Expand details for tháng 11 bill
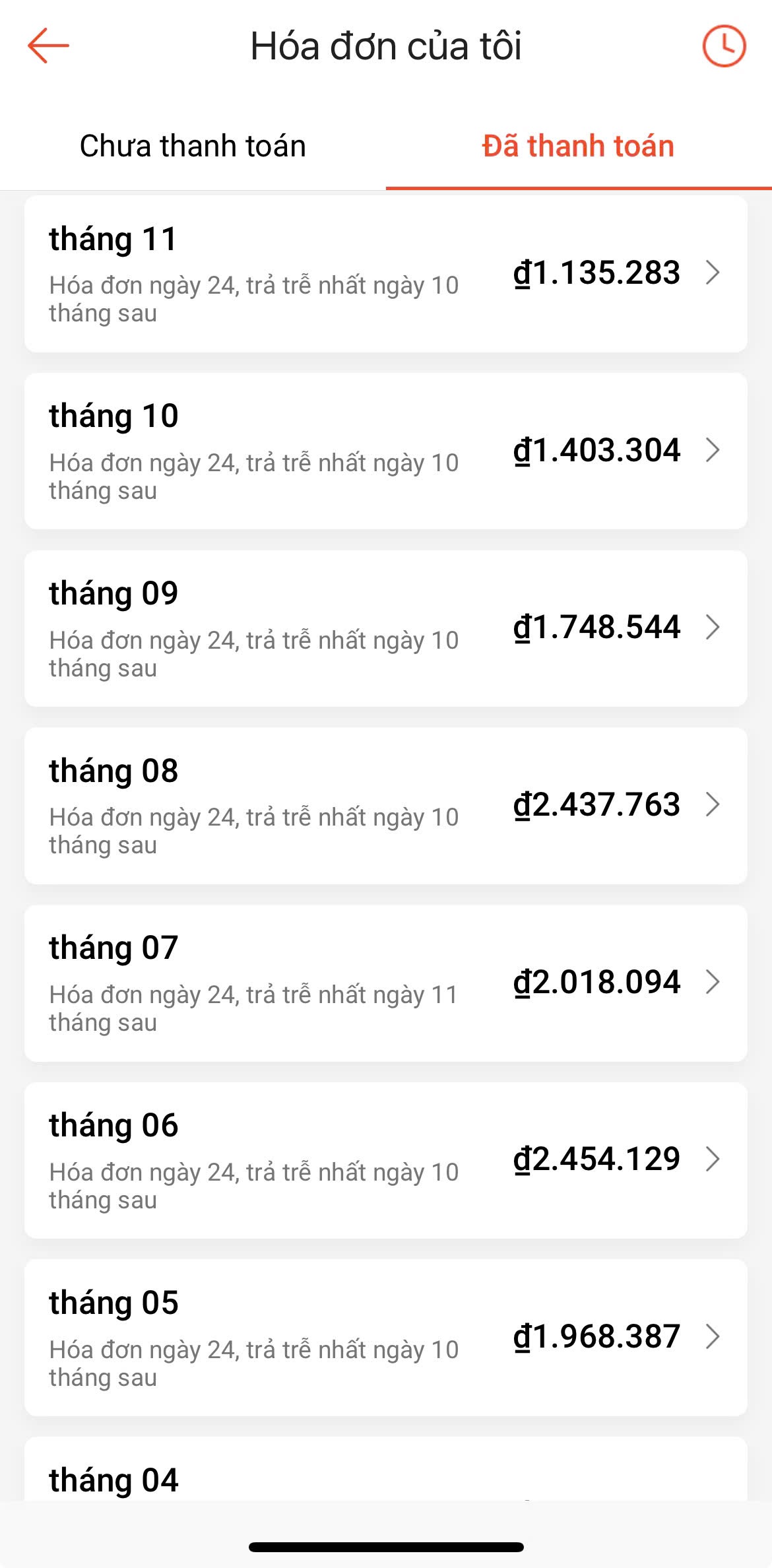Screen dimensions: 772x1568 (x=713, y=273)
